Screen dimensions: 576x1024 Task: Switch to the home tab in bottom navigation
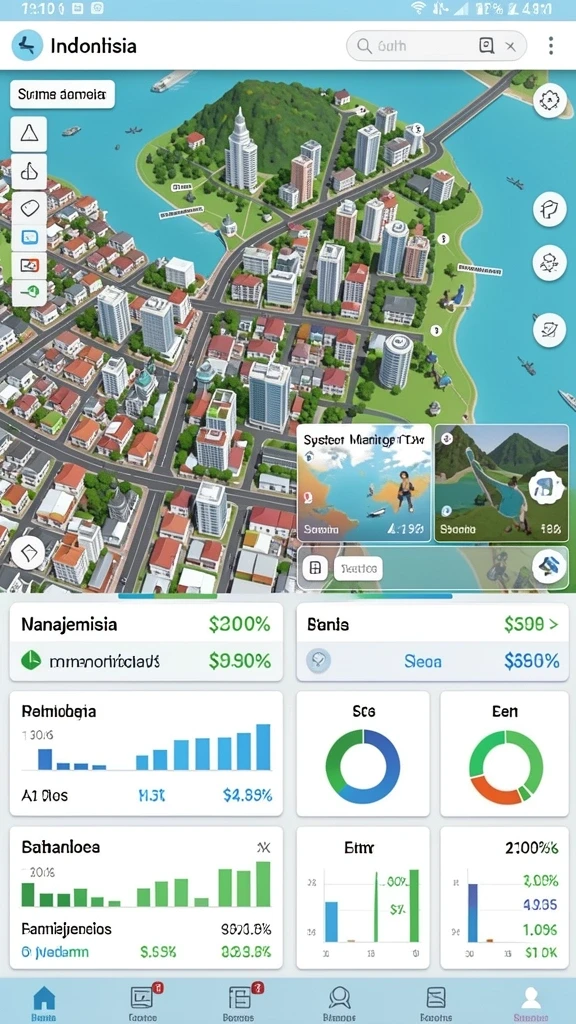tap(44, 1000)
